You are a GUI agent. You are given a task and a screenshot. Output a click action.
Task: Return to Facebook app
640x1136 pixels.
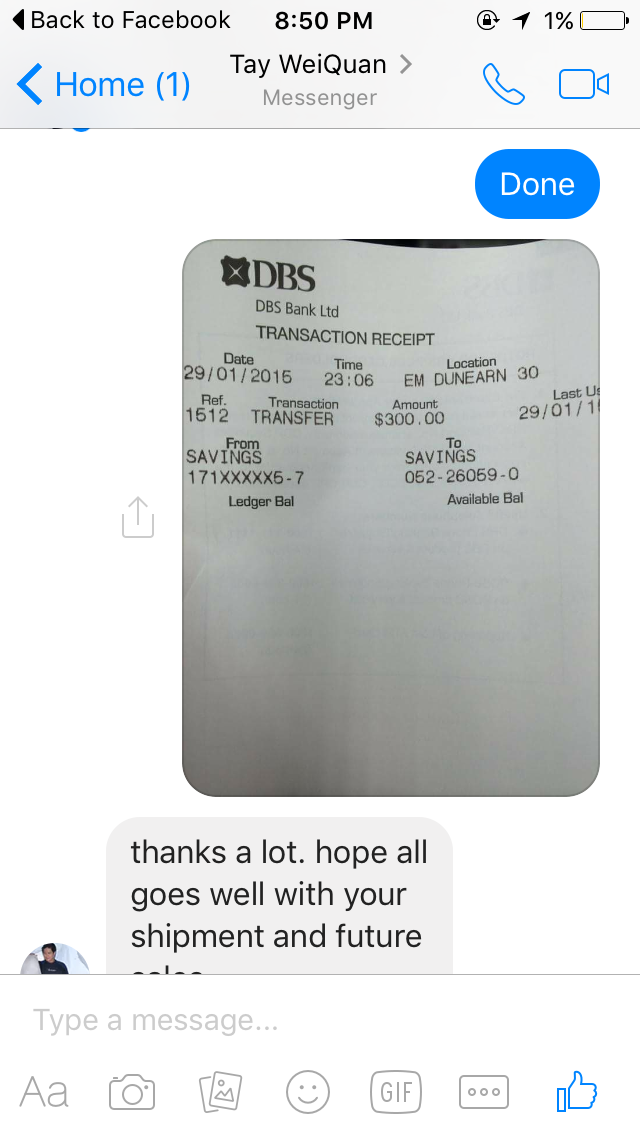point(122,20)
